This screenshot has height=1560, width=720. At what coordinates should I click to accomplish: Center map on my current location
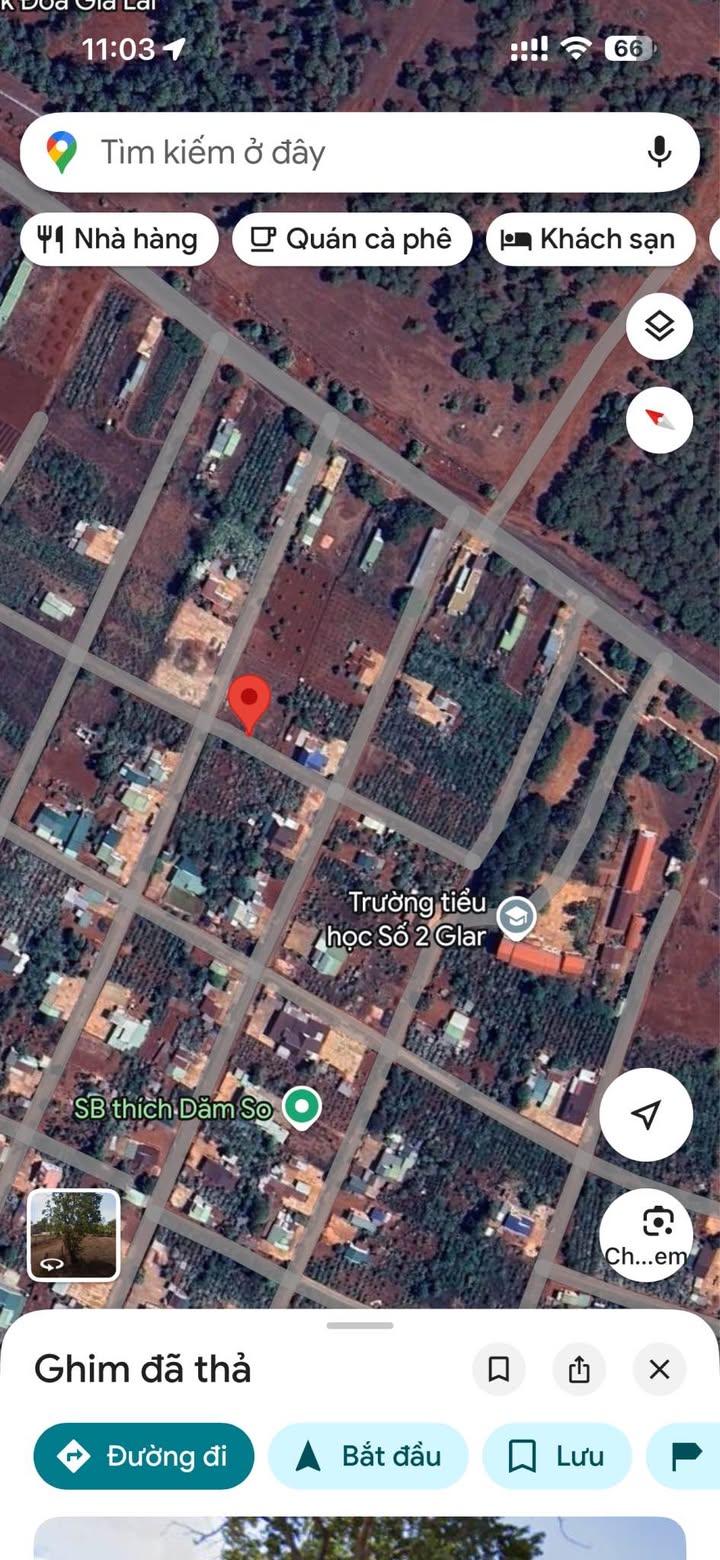point(646,1115)
